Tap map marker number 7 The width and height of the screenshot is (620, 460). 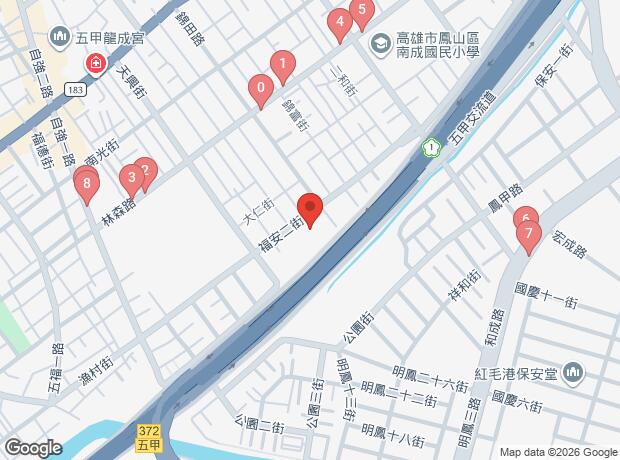529,235
